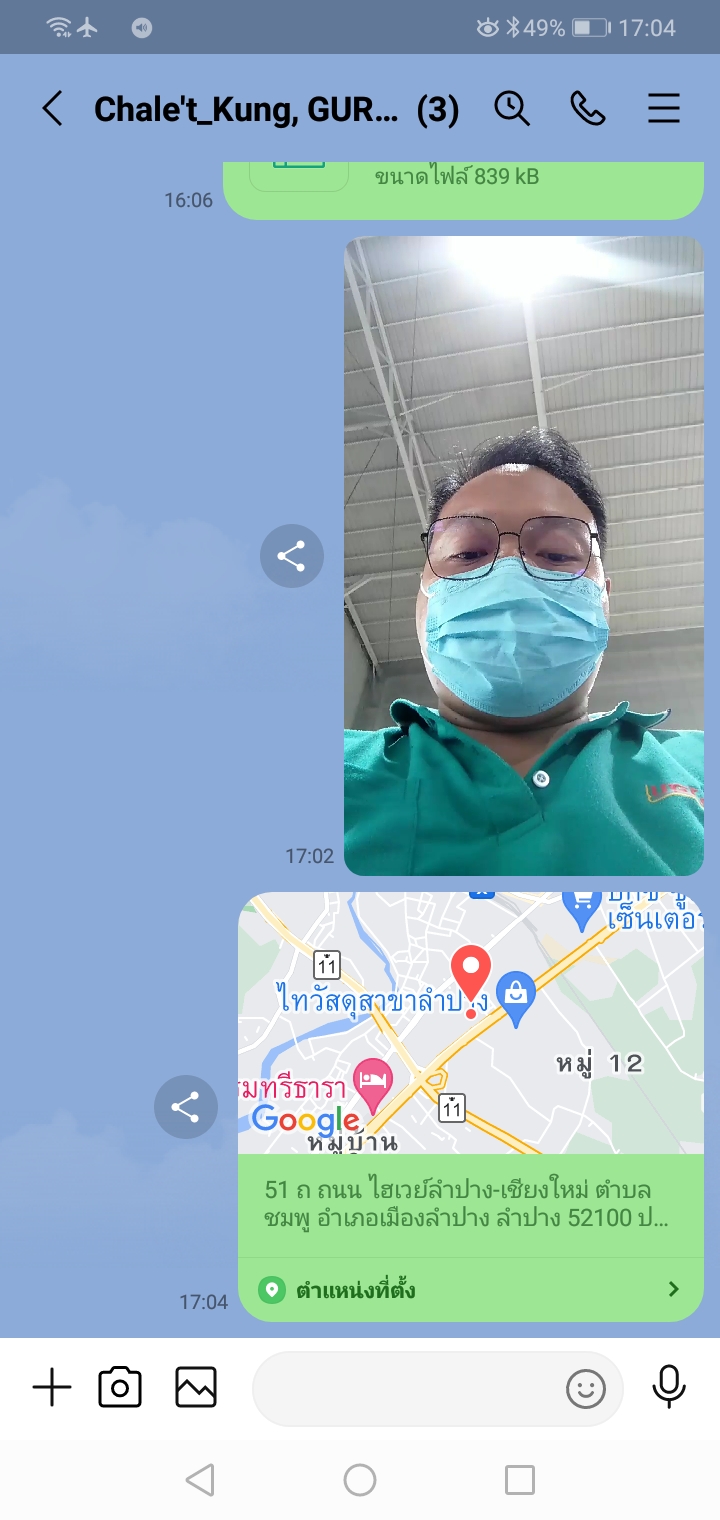The width and height of the screenshot is (720, 1520).
Task: Open recent apps from the navigation bar
Action: click(520, 1480)
